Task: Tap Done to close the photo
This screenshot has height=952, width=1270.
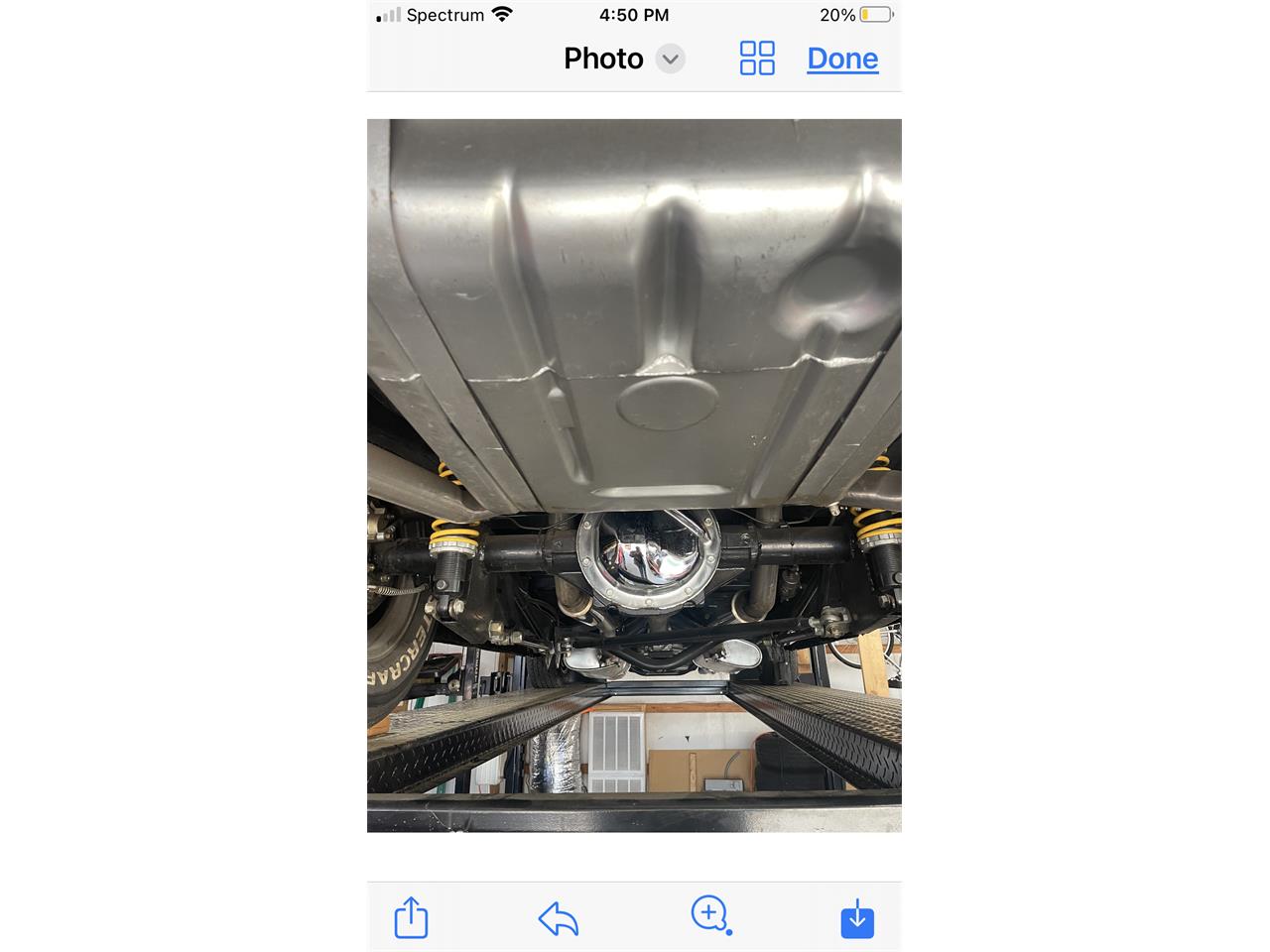Action: point(842,59)
